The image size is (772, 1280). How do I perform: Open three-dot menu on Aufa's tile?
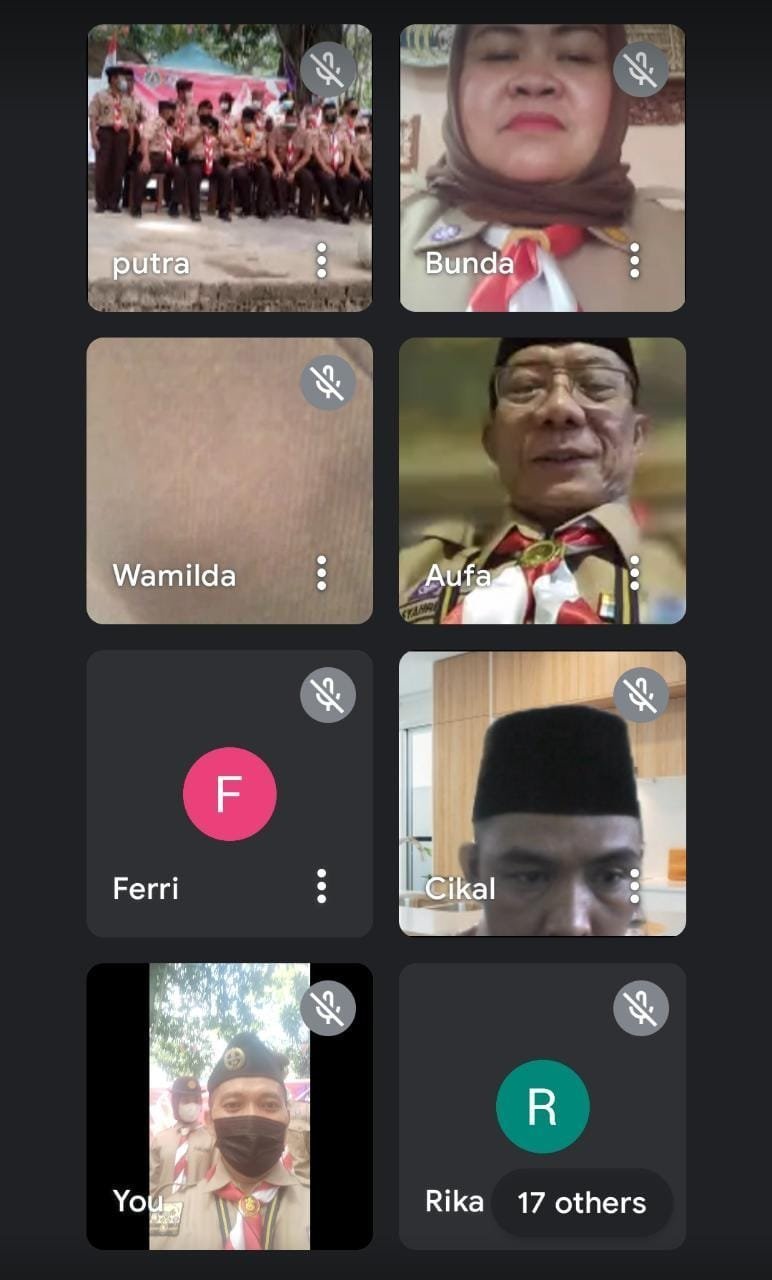634,573
